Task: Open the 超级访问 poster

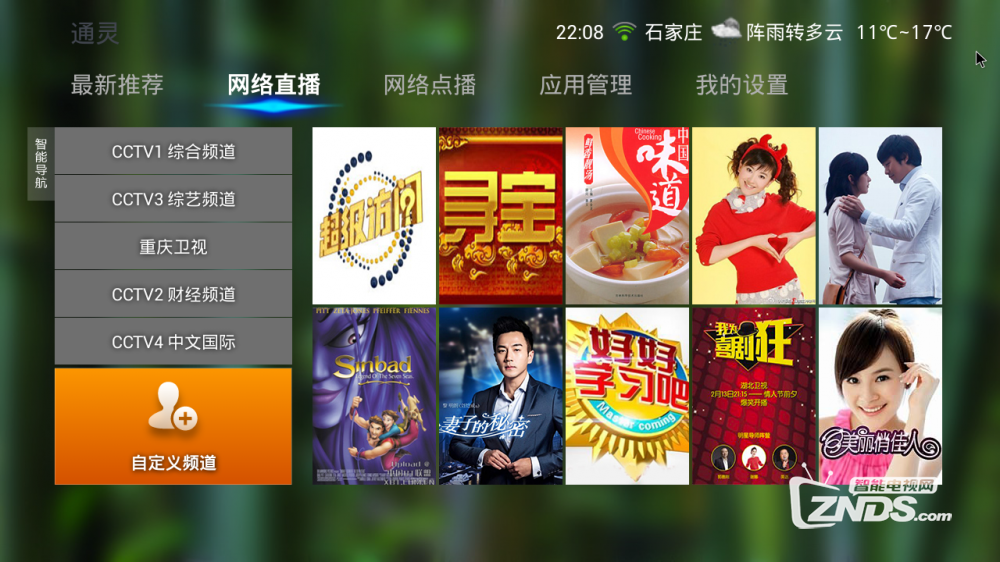Action: pyautogui.click(x=374, y=215)
